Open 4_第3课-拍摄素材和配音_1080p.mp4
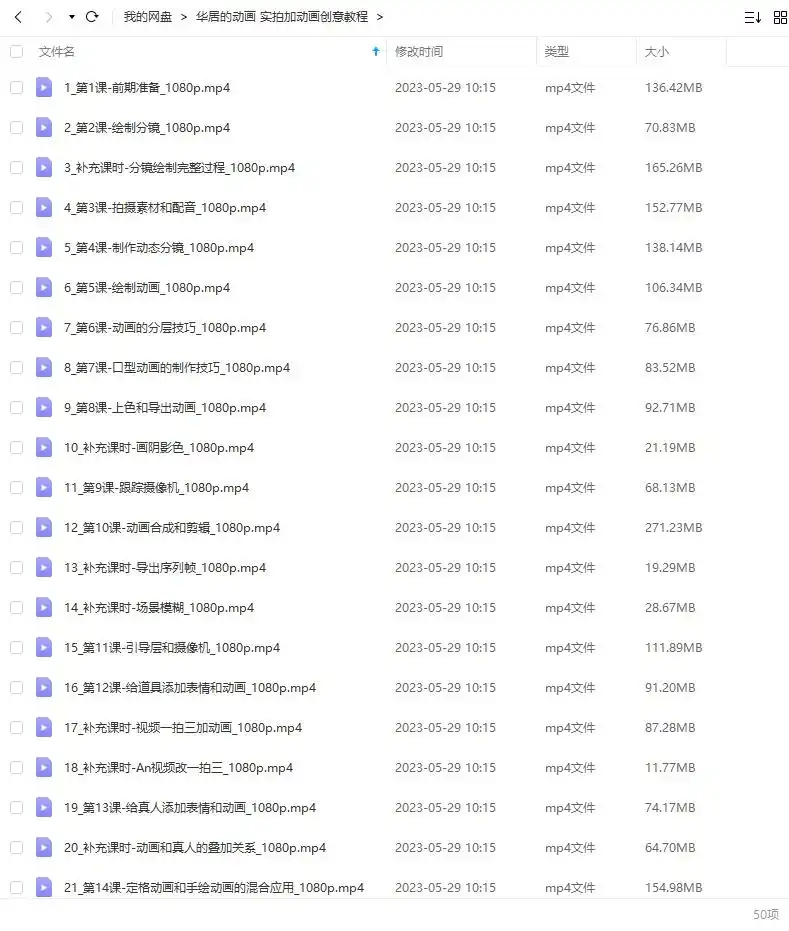 165,208
